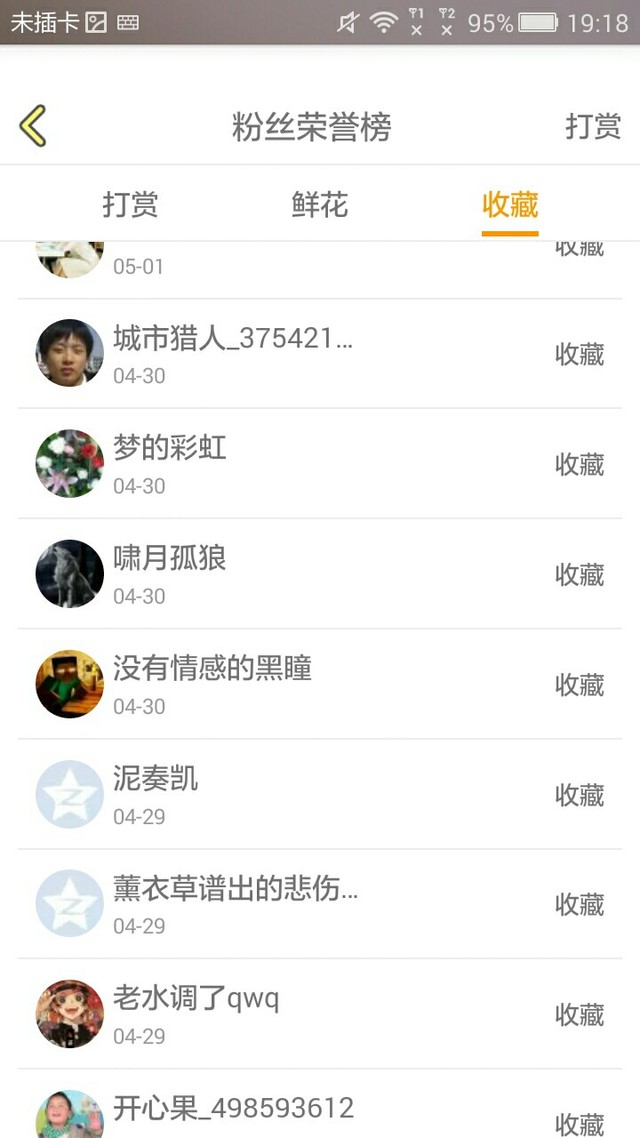640x1138 pixels.
Task: View 啸月孤狼 in the list
Action: [170, 558]
